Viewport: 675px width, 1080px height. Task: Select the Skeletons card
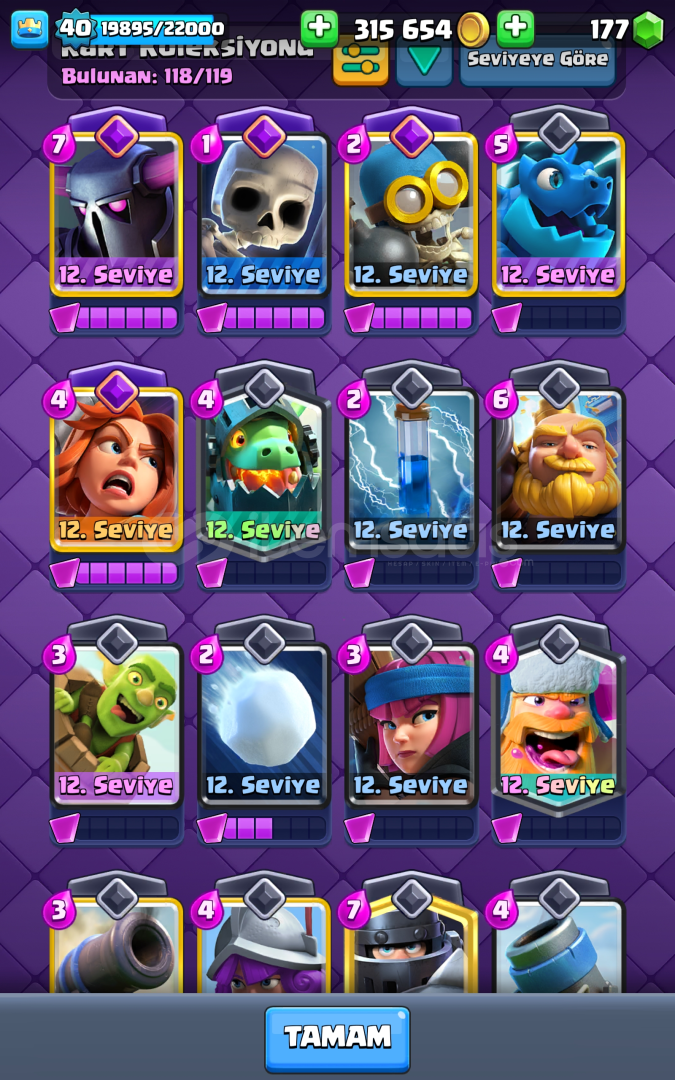[x=264, y=214]
